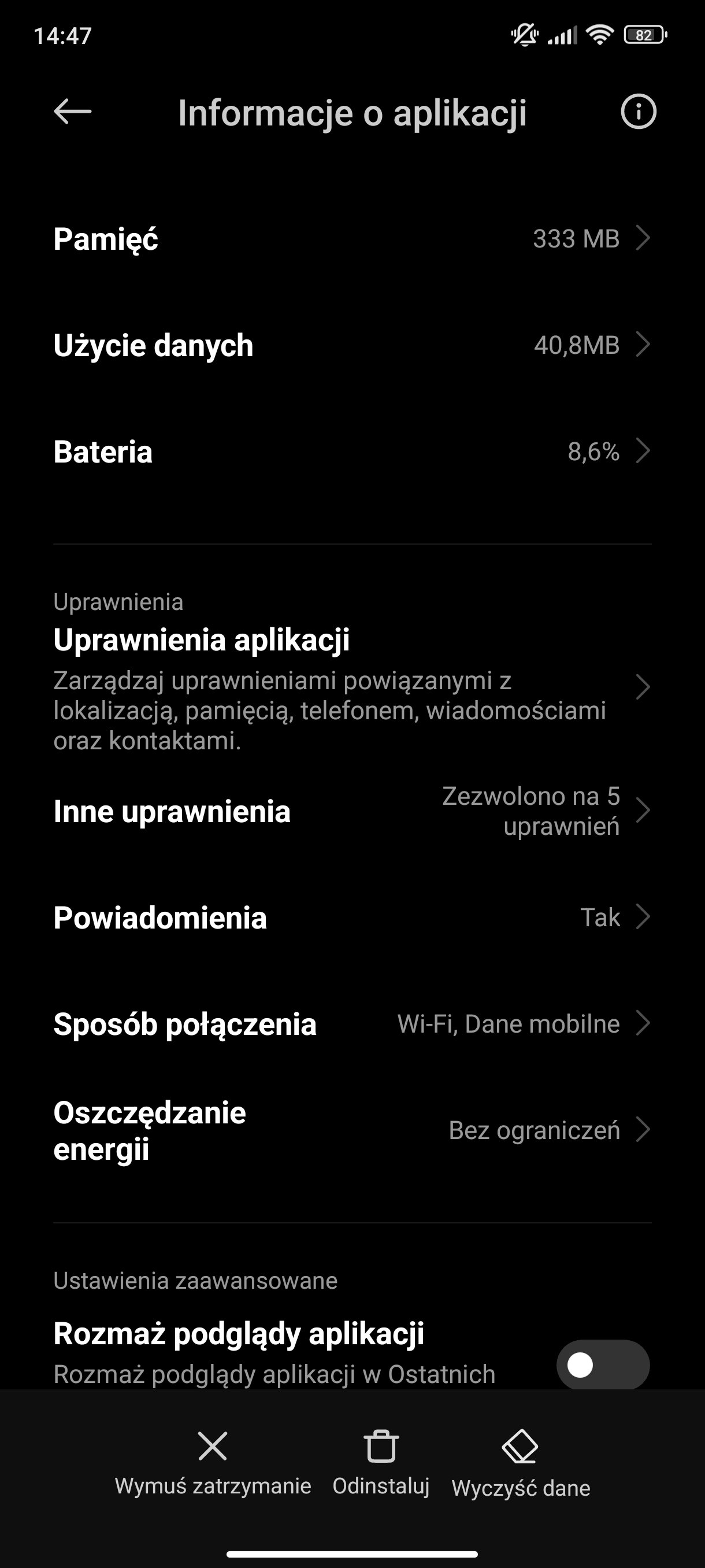Change Sposób połączenia setting
Image resolution: width=705 pixels, height=1568 pixels.
click(x=352, y=1023)
